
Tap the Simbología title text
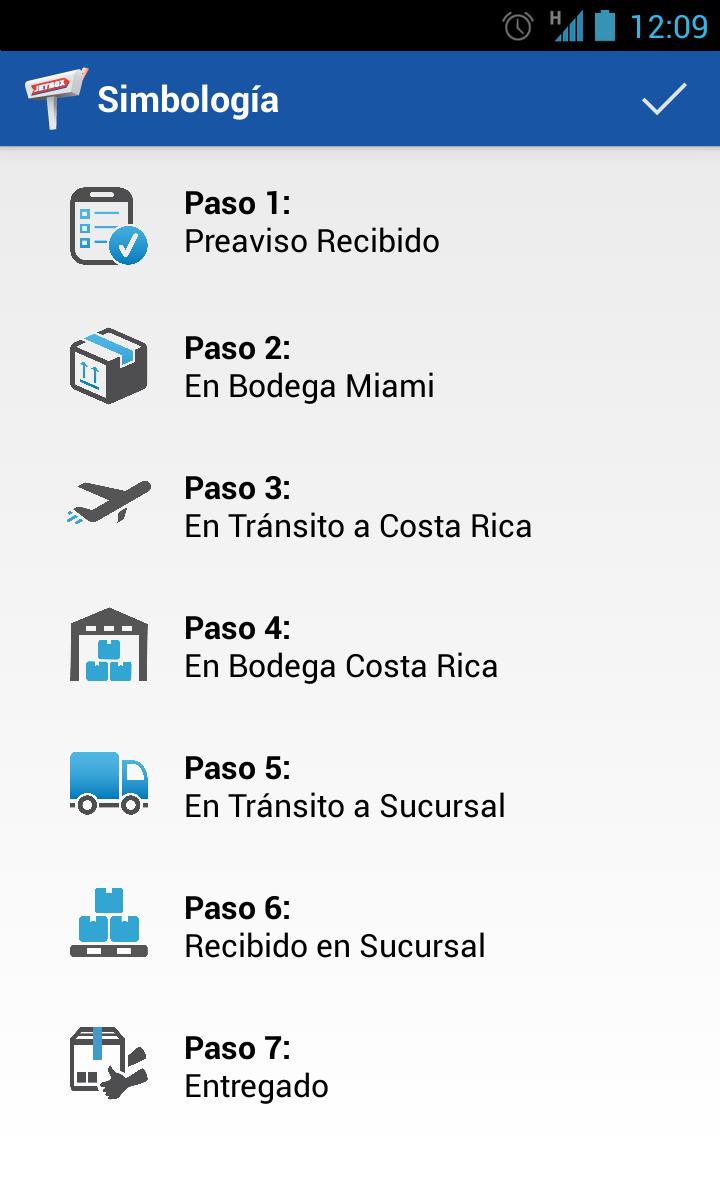pyautogui.click(x=187, y=98)
